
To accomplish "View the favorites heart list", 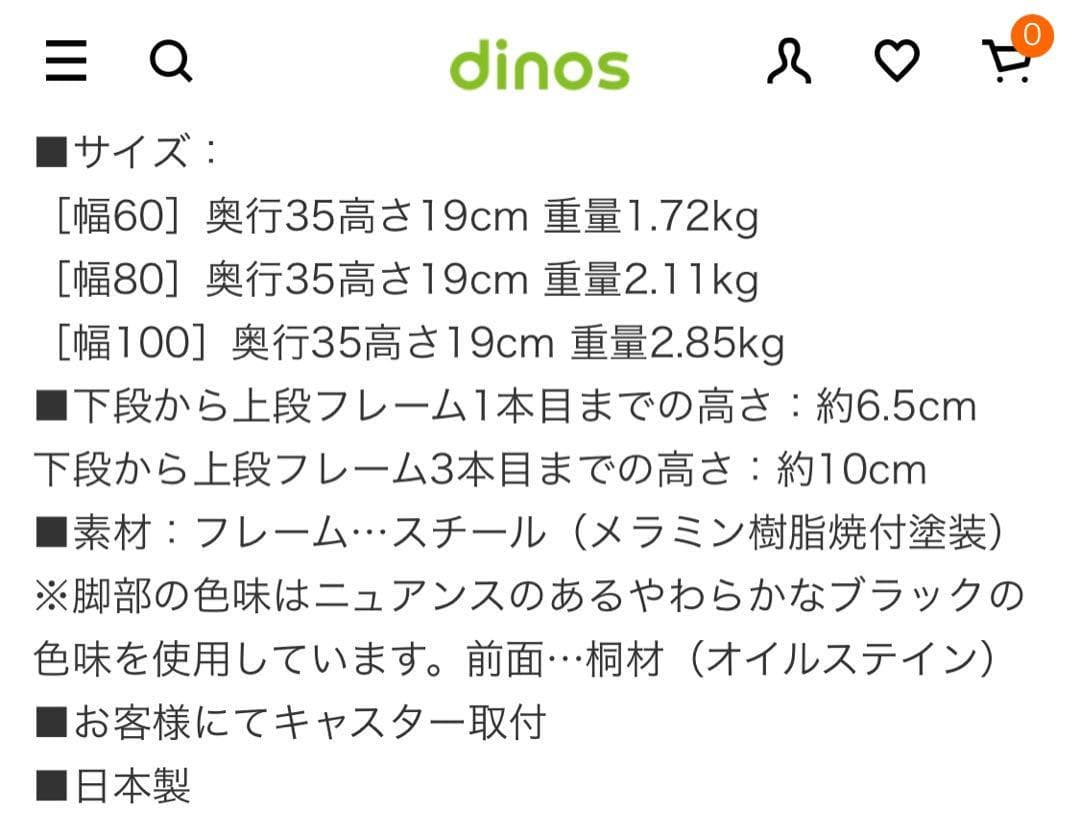I will [897, 63].
